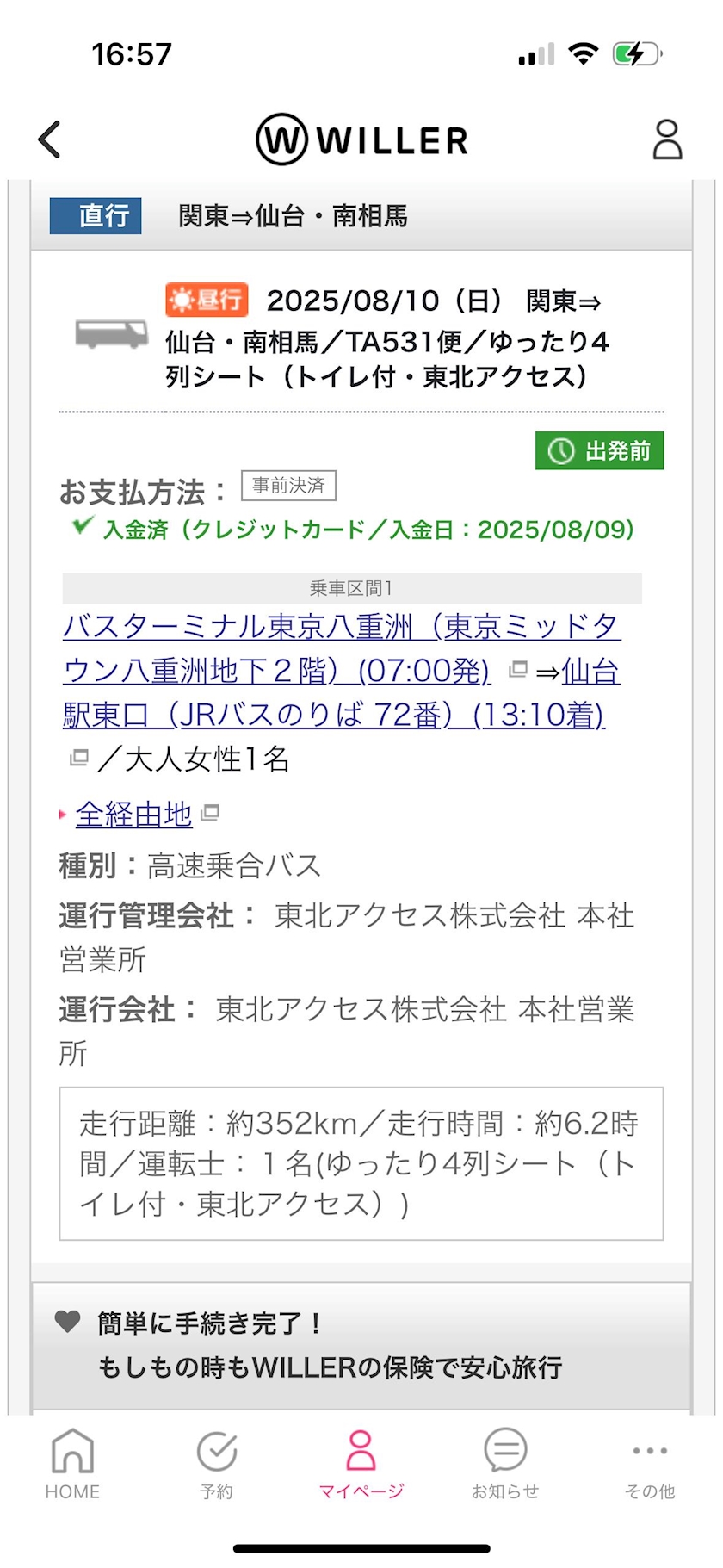Switch to the 予約 tab
Image resolution: width=723 pixels, height=1568 pixels.
(217, 1464)
